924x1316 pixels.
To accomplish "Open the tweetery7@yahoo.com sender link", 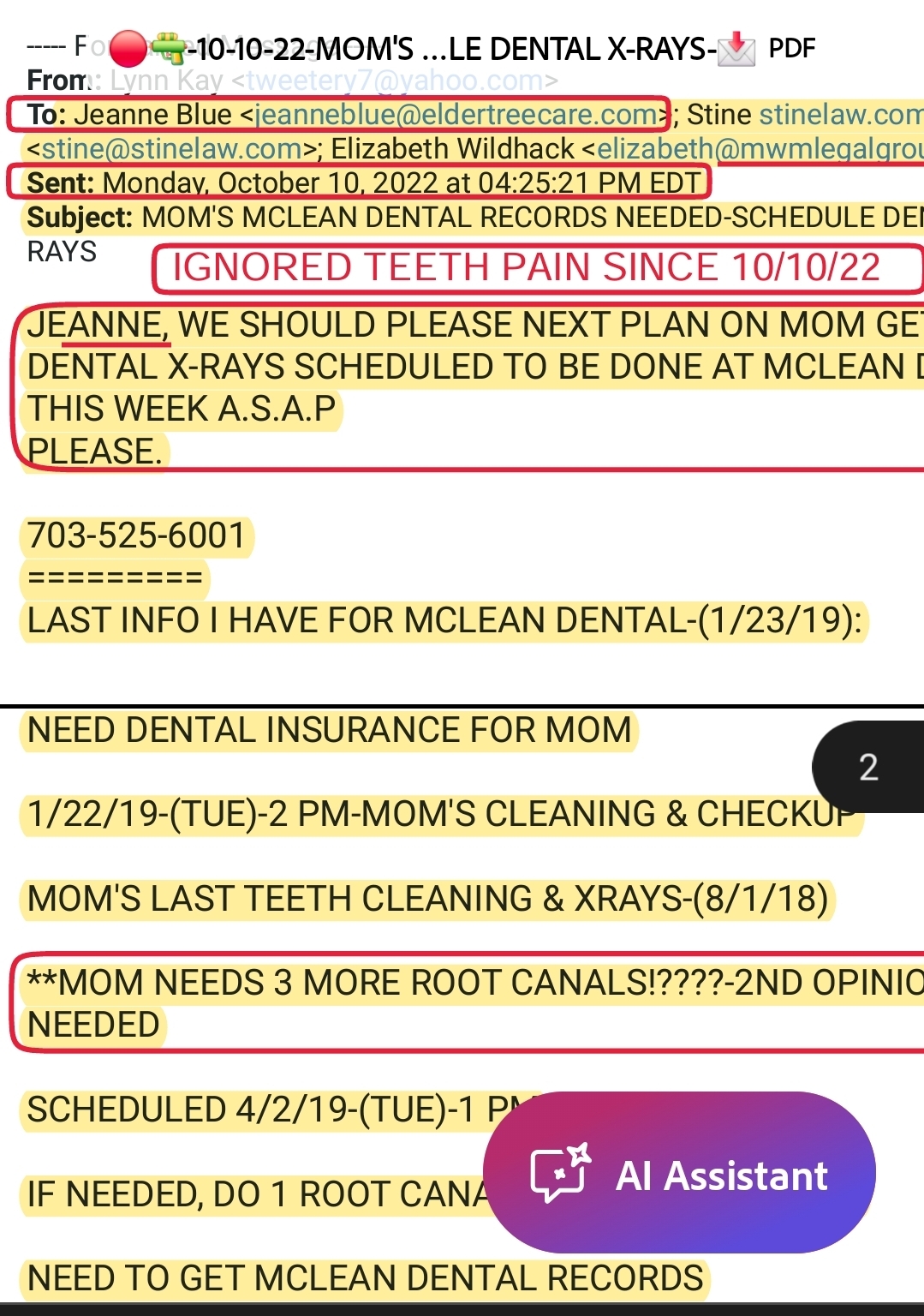I will (395, 81).
